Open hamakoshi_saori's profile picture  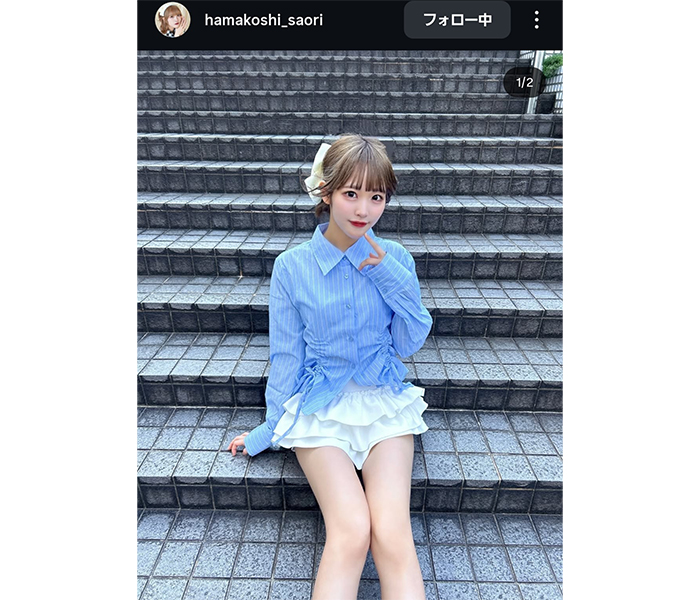coord(172,20)
